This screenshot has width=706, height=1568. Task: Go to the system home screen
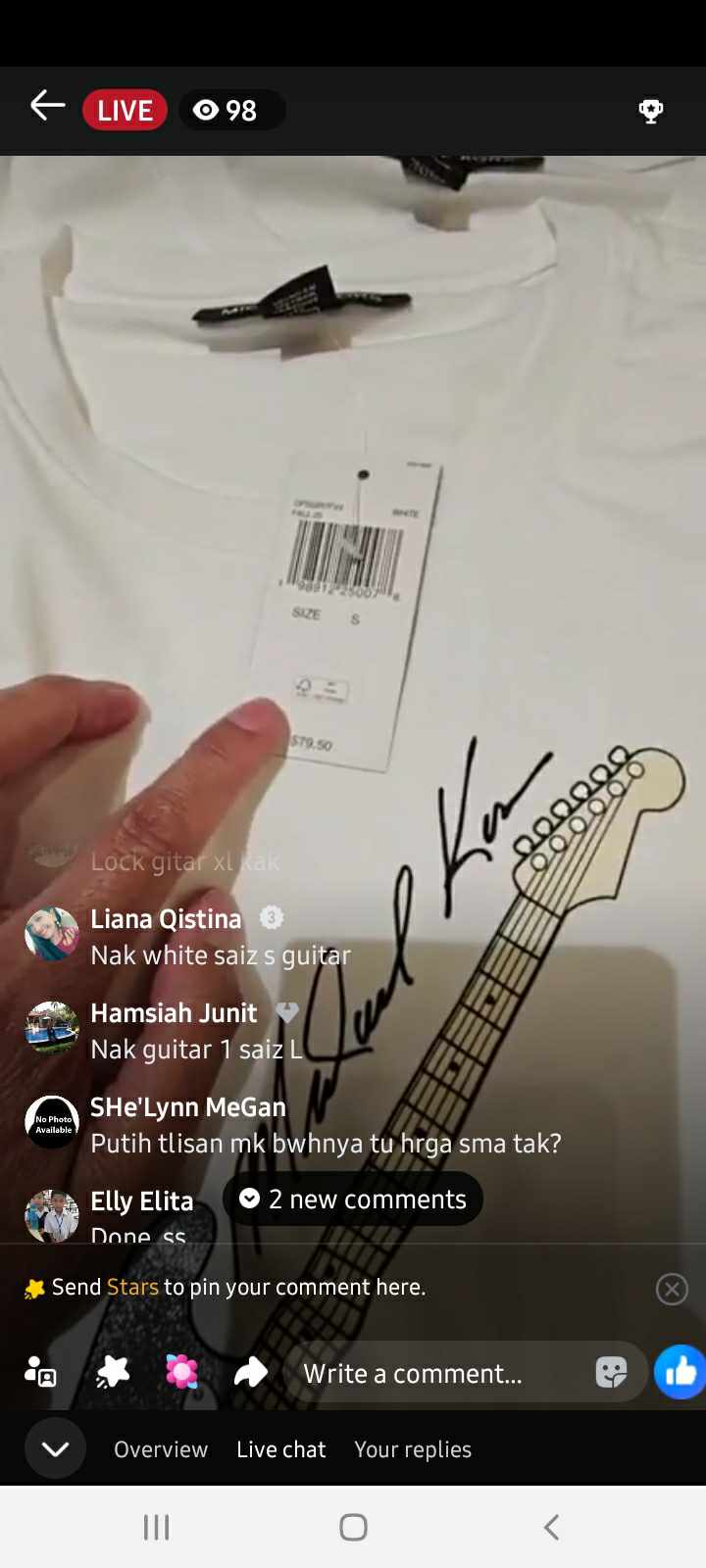point(353,1527)
